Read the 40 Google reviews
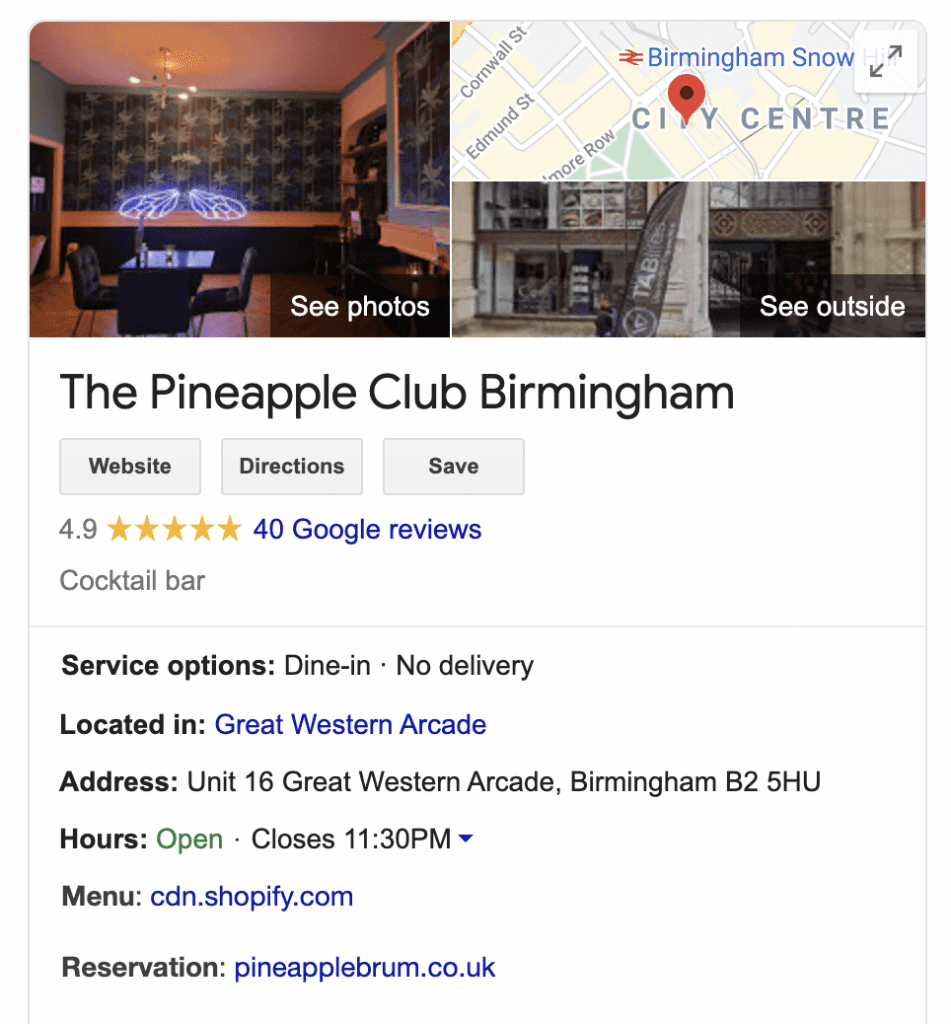The height and width of the screenshot is (1024, 951). [x=367, y=529]
